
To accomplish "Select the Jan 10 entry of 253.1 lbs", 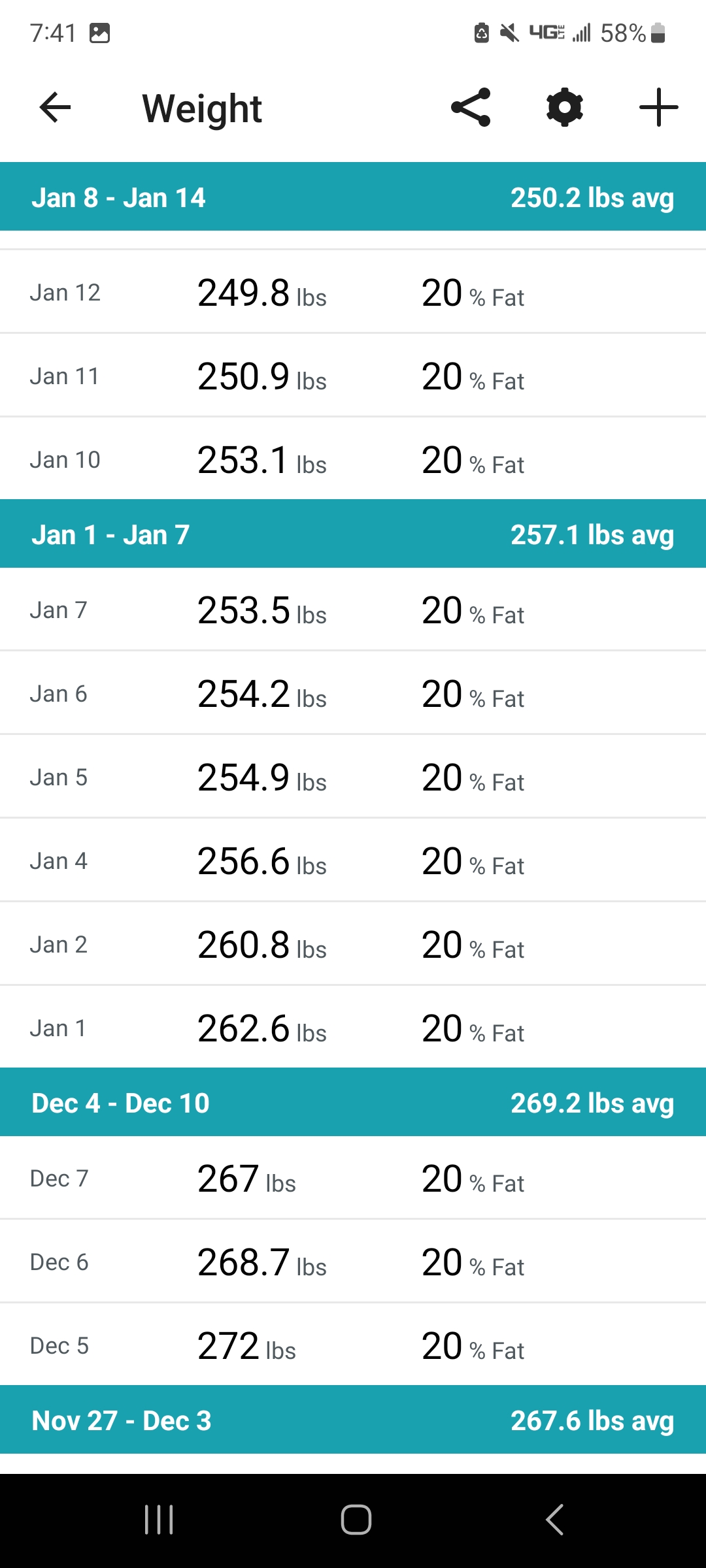I will pyautogui.click(x=353, y=459).
